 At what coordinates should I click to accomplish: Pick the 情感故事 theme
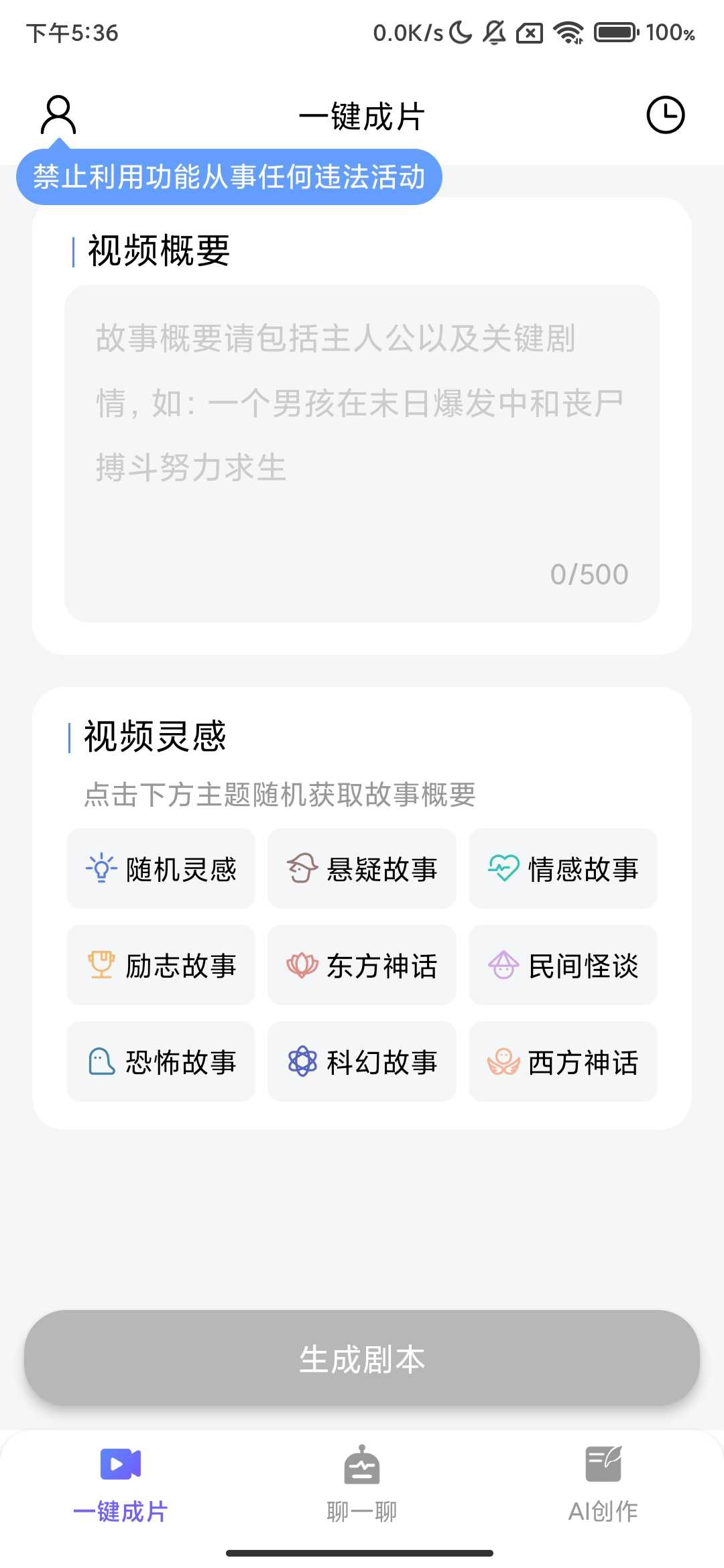coord(563,869)
